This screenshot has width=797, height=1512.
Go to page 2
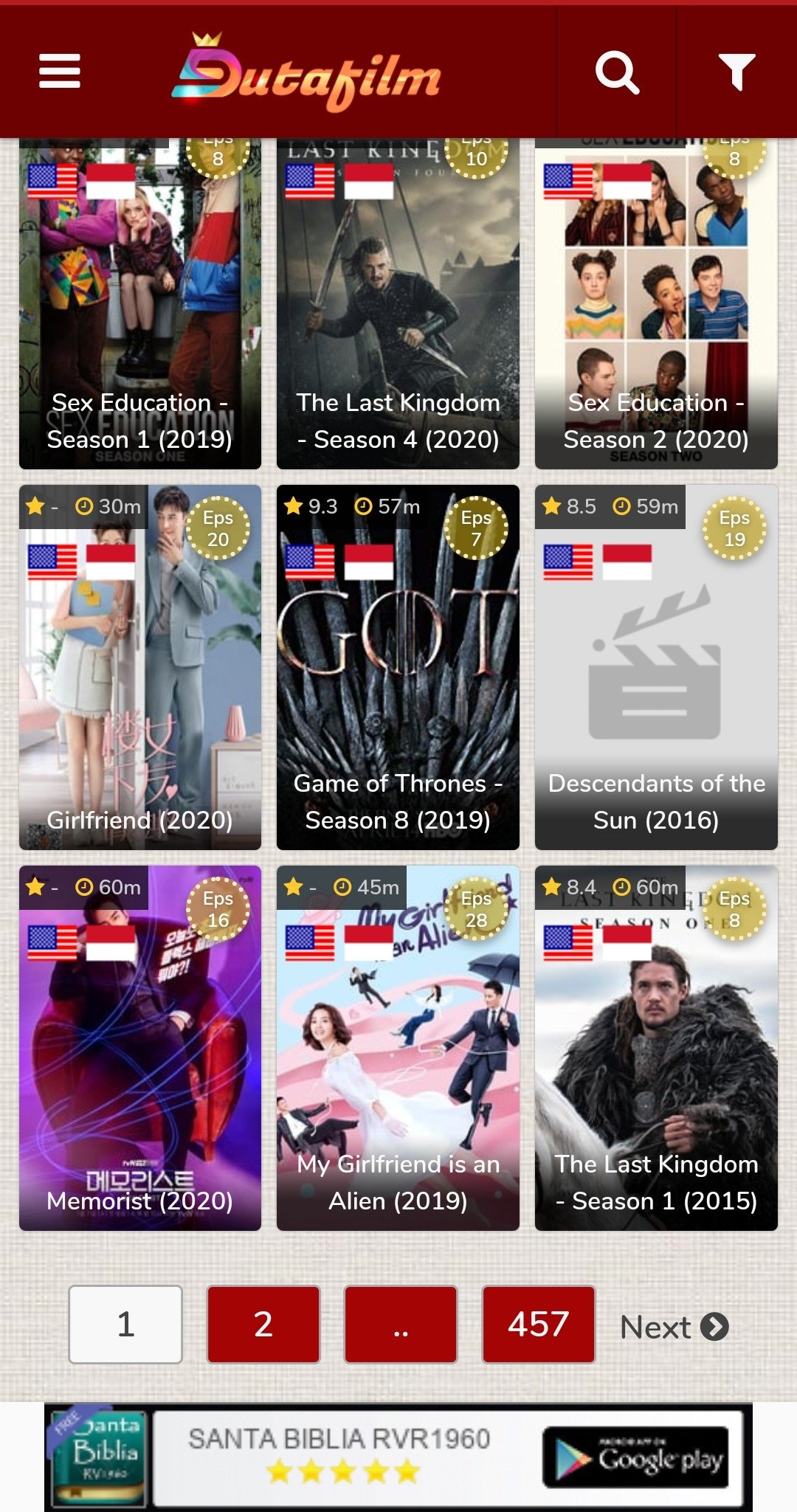[x=263, y=1325]
